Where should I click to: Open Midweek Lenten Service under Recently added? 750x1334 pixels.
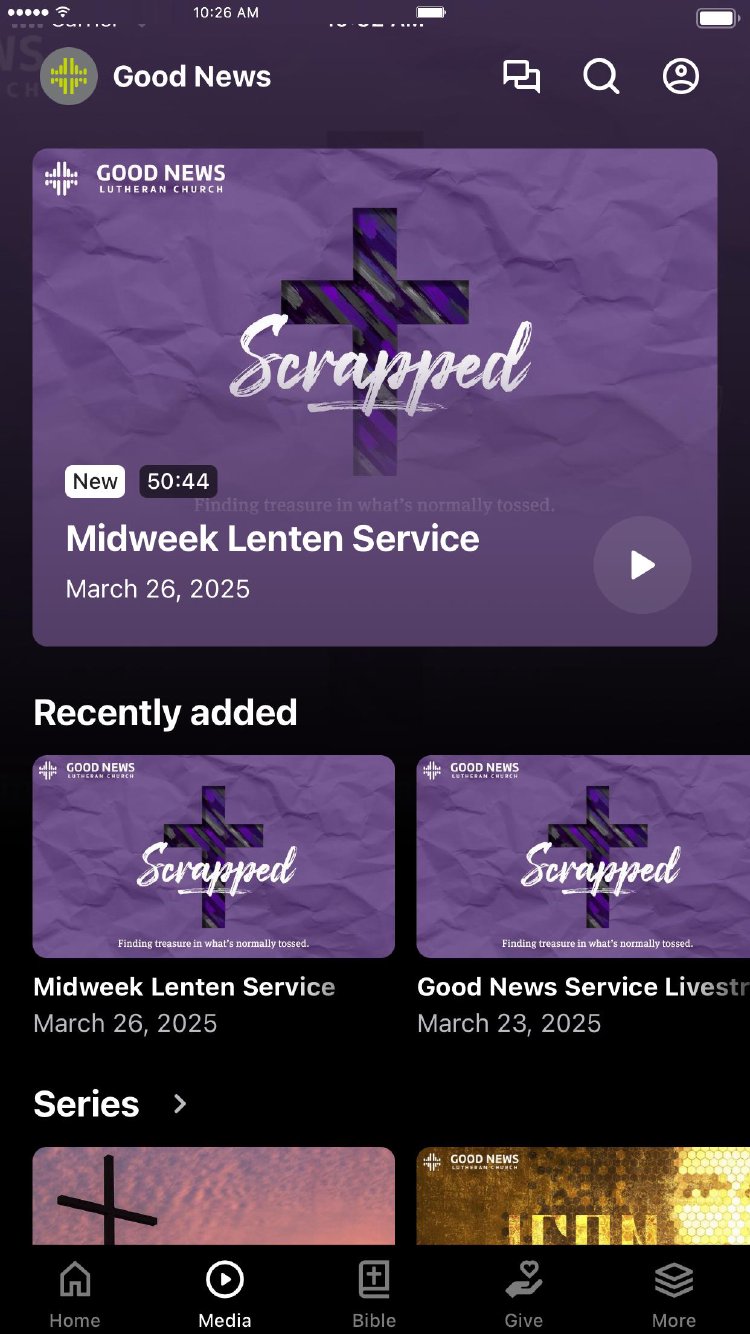tap(214, 895)
